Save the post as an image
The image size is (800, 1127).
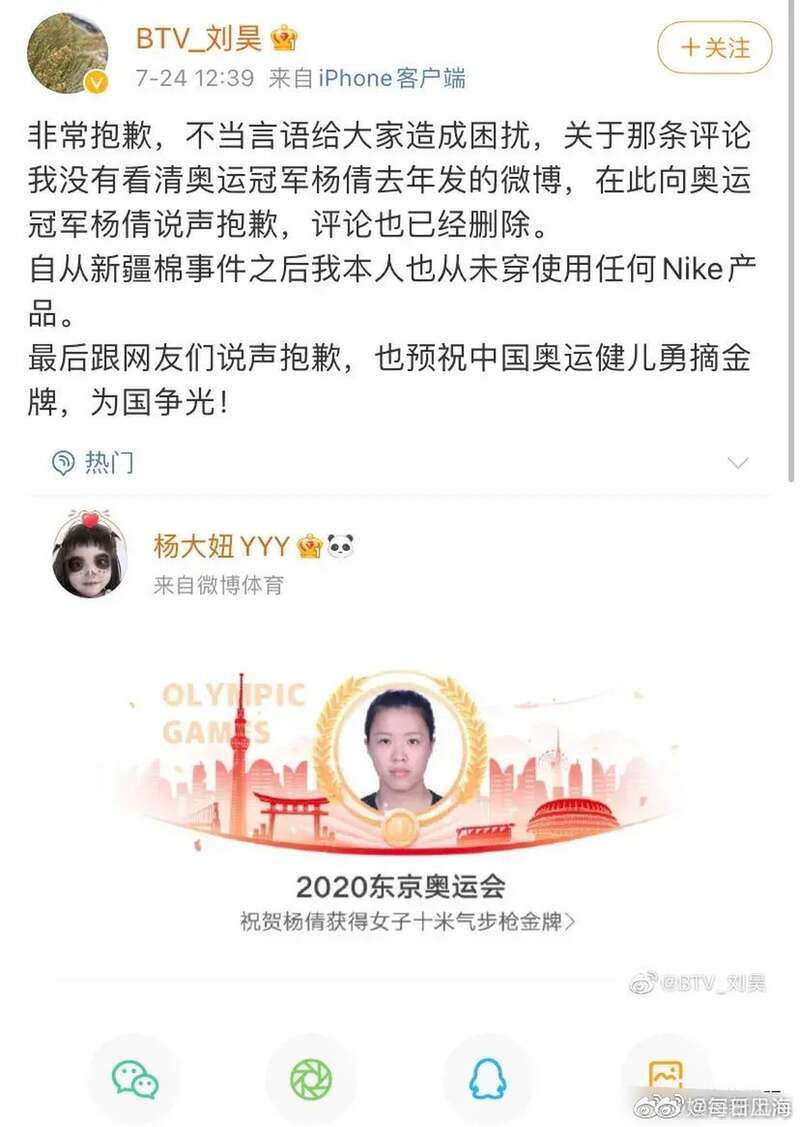coord(665,1075)
